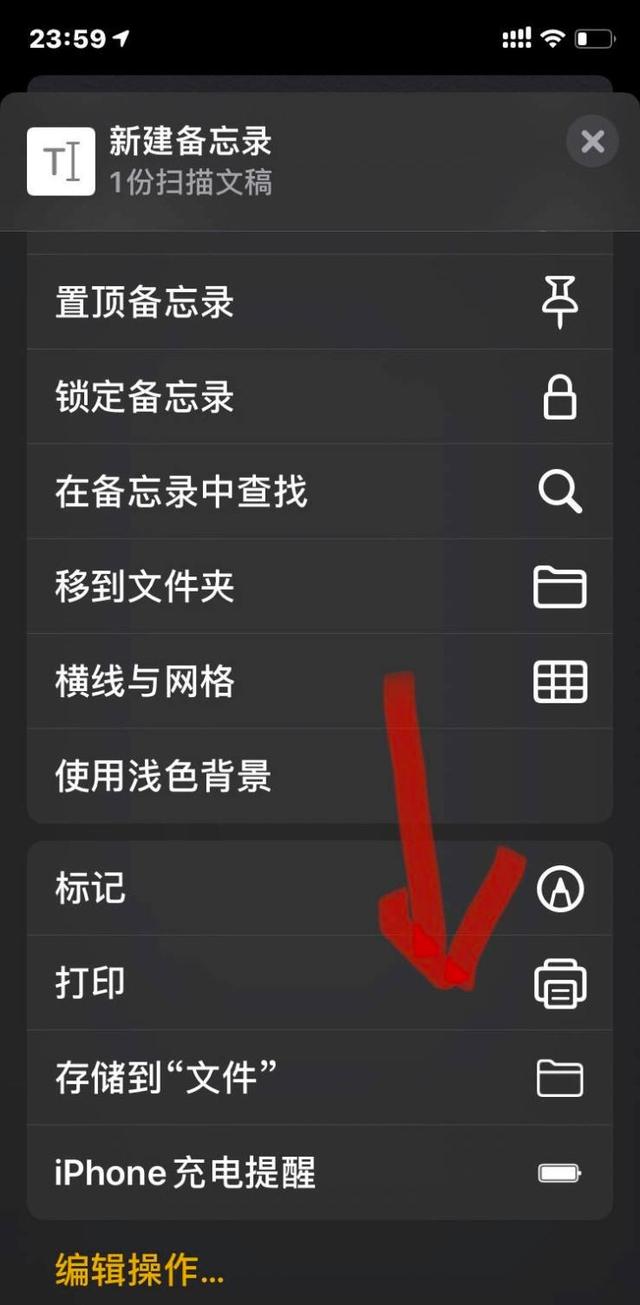Image resolution: width=640 pixels, height=1305 pixels.
Task: Open 编辑操作… to edit actions
Action: pyautogui.click(x=140, y=1268)
